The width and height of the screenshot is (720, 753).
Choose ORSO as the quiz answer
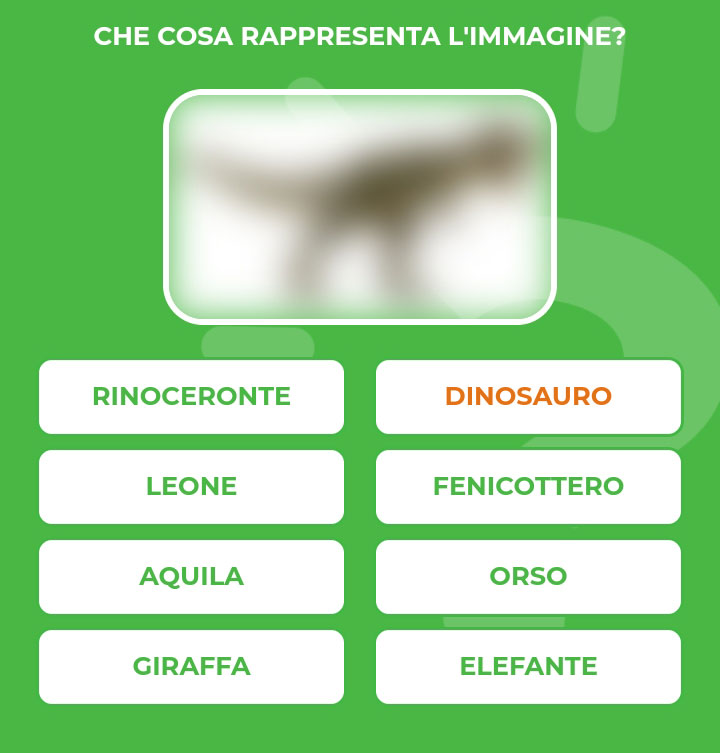coord(528,576)
